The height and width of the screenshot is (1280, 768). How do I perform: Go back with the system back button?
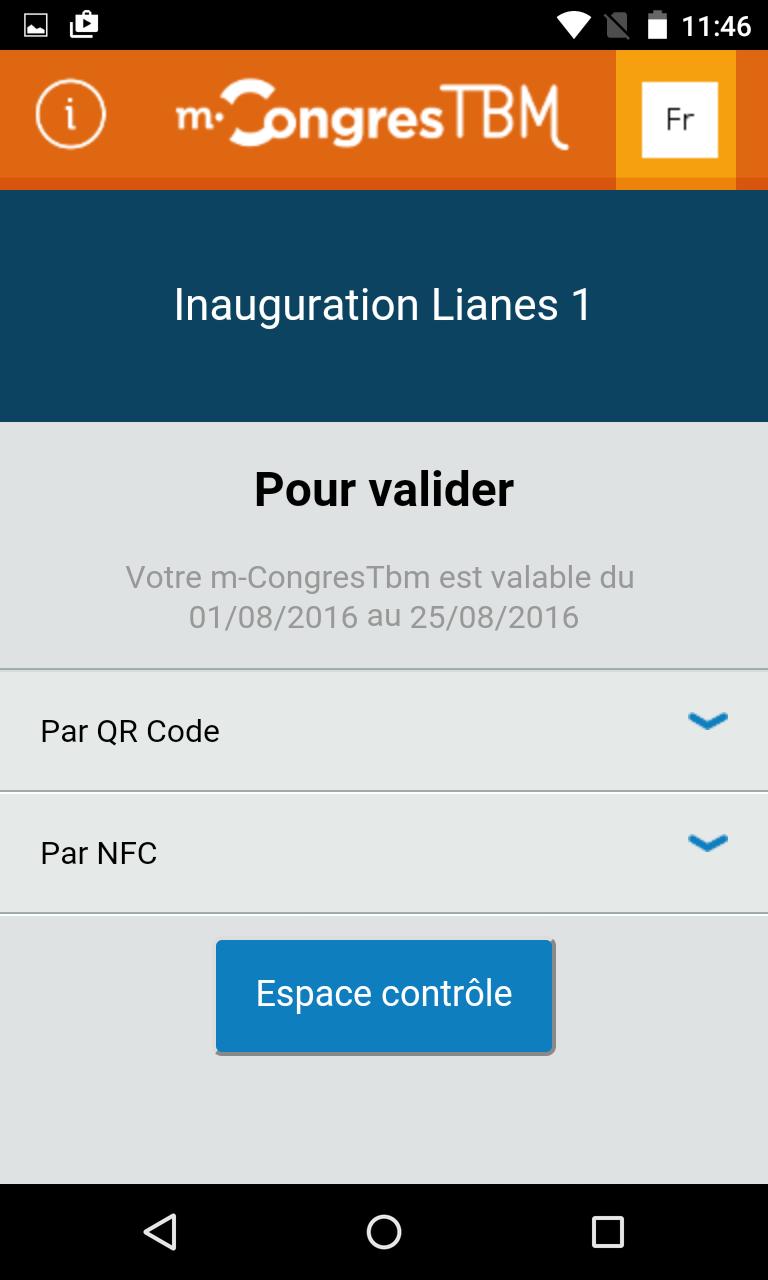[160, 1232]
